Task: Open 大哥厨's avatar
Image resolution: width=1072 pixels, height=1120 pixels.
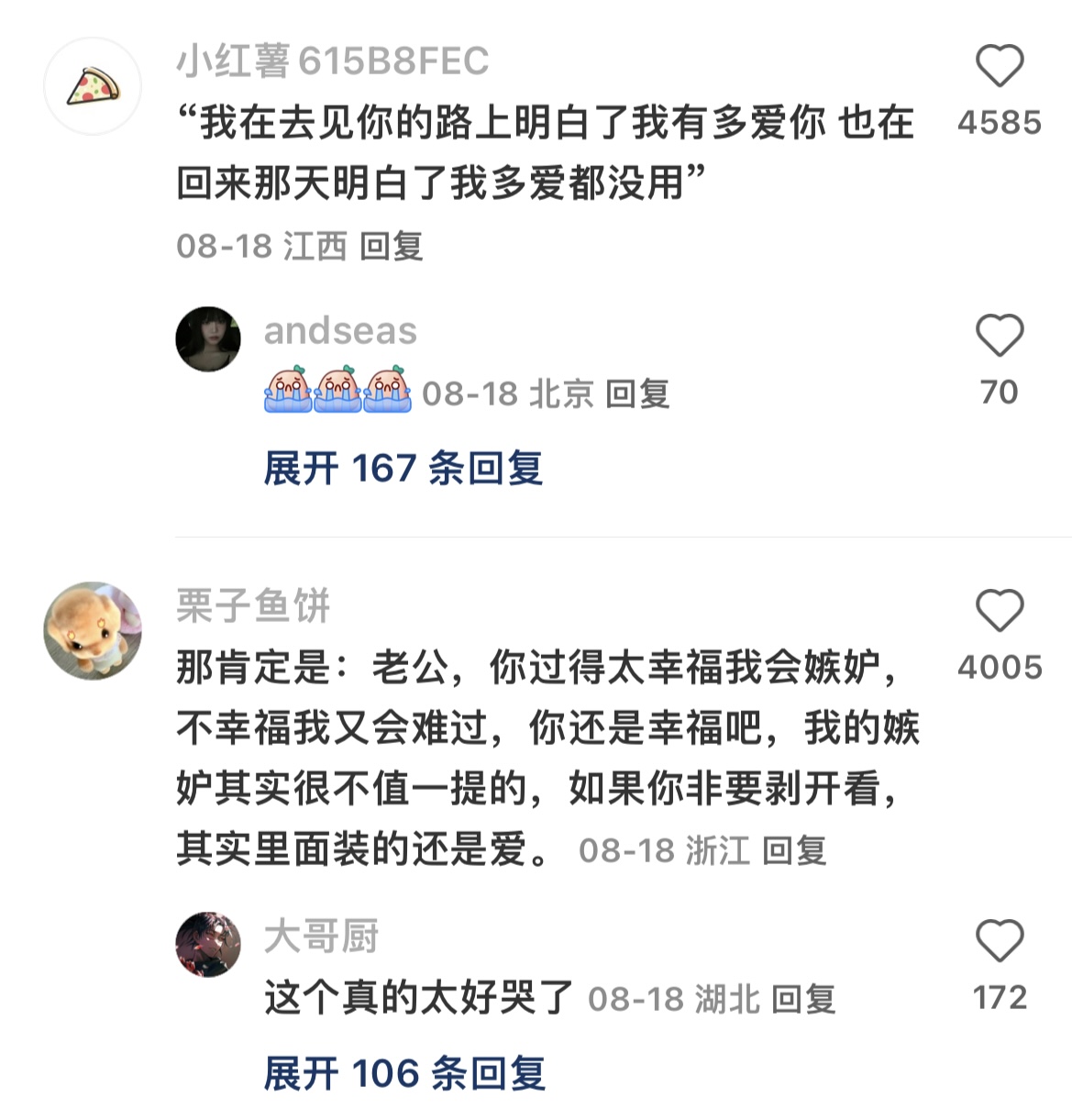Action: point(208,944)
